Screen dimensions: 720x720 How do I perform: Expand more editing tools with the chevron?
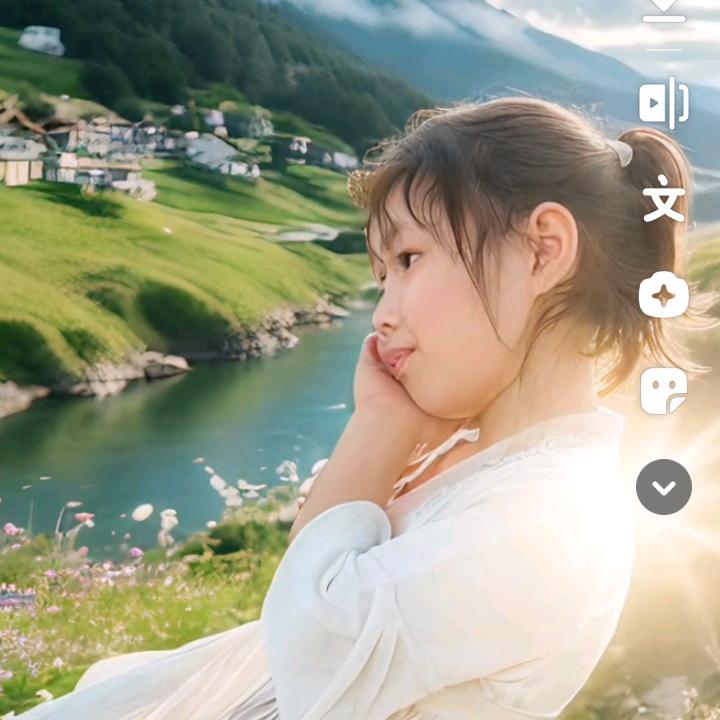[664, 487]
